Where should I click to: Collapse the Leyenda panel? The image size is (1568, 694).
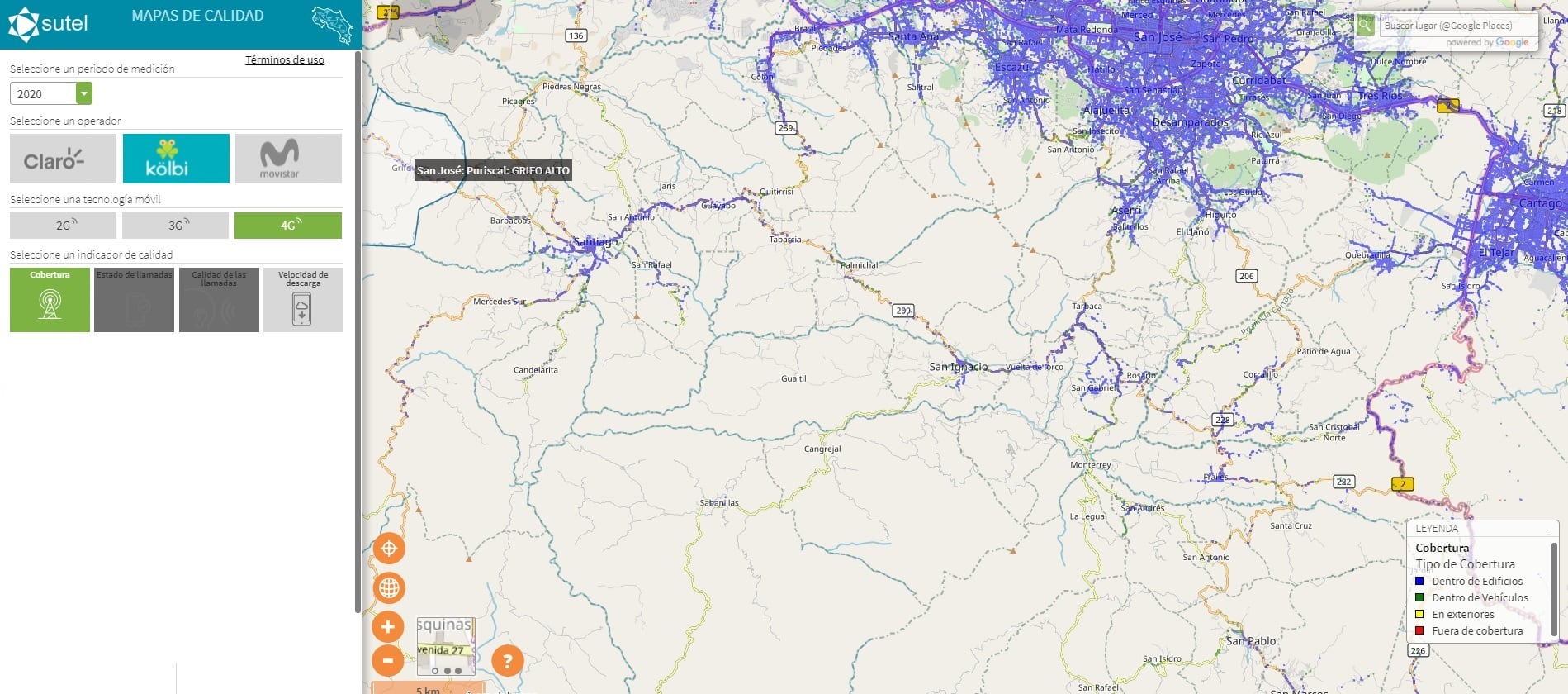[1549, 529]
